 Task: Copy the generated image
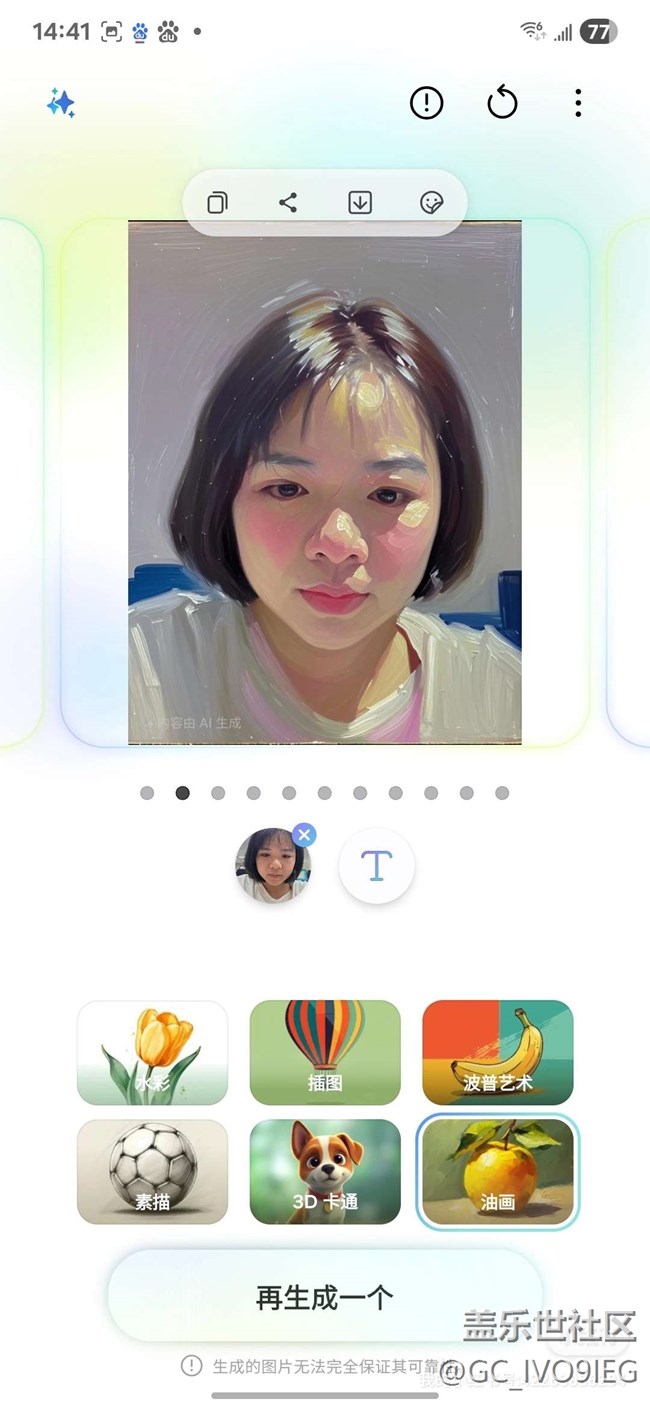pyautogui.click(x=217, y=203)
